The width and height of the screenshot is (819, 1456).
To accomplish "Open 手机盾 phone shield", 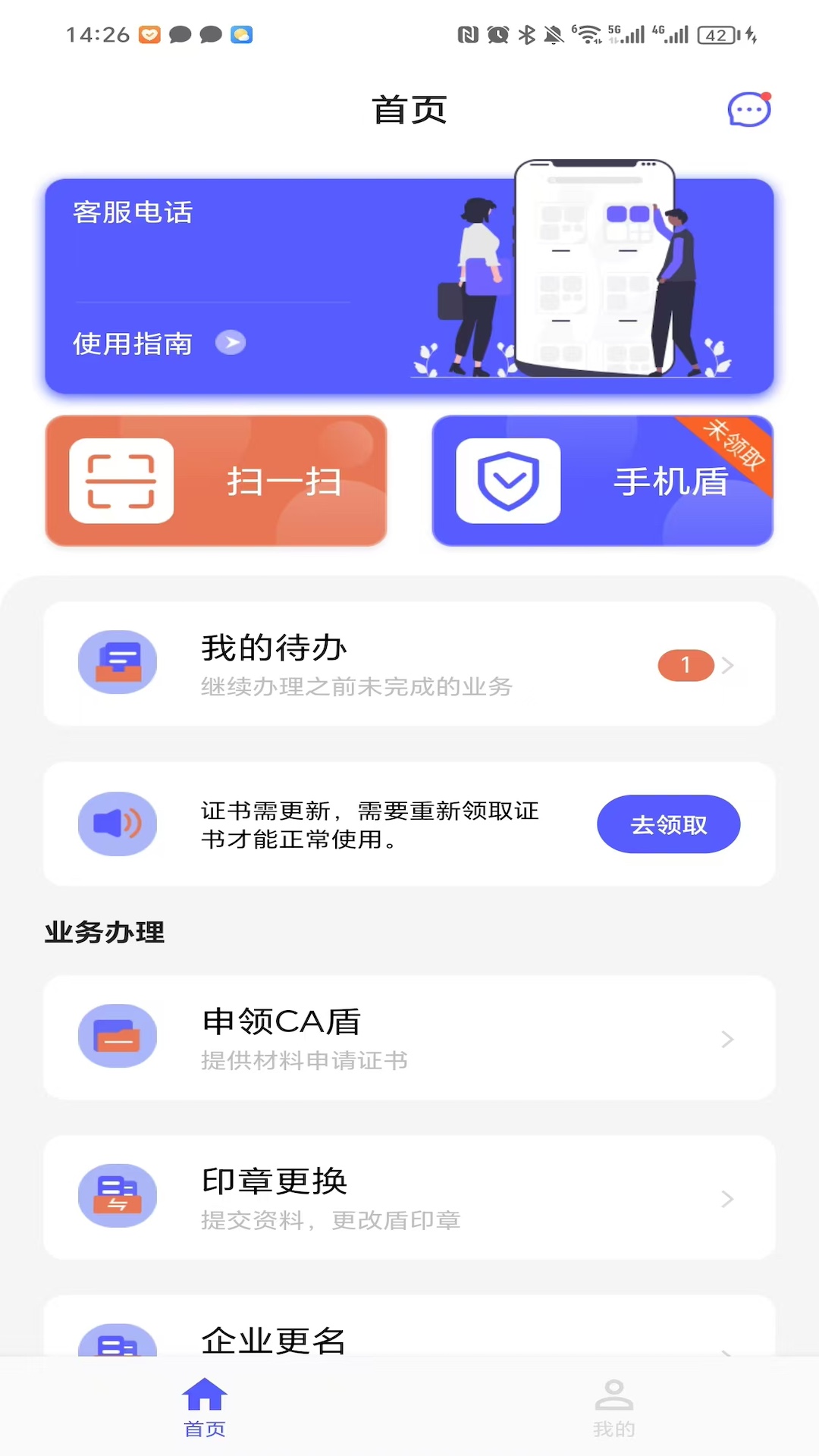I will pos(602,481).
